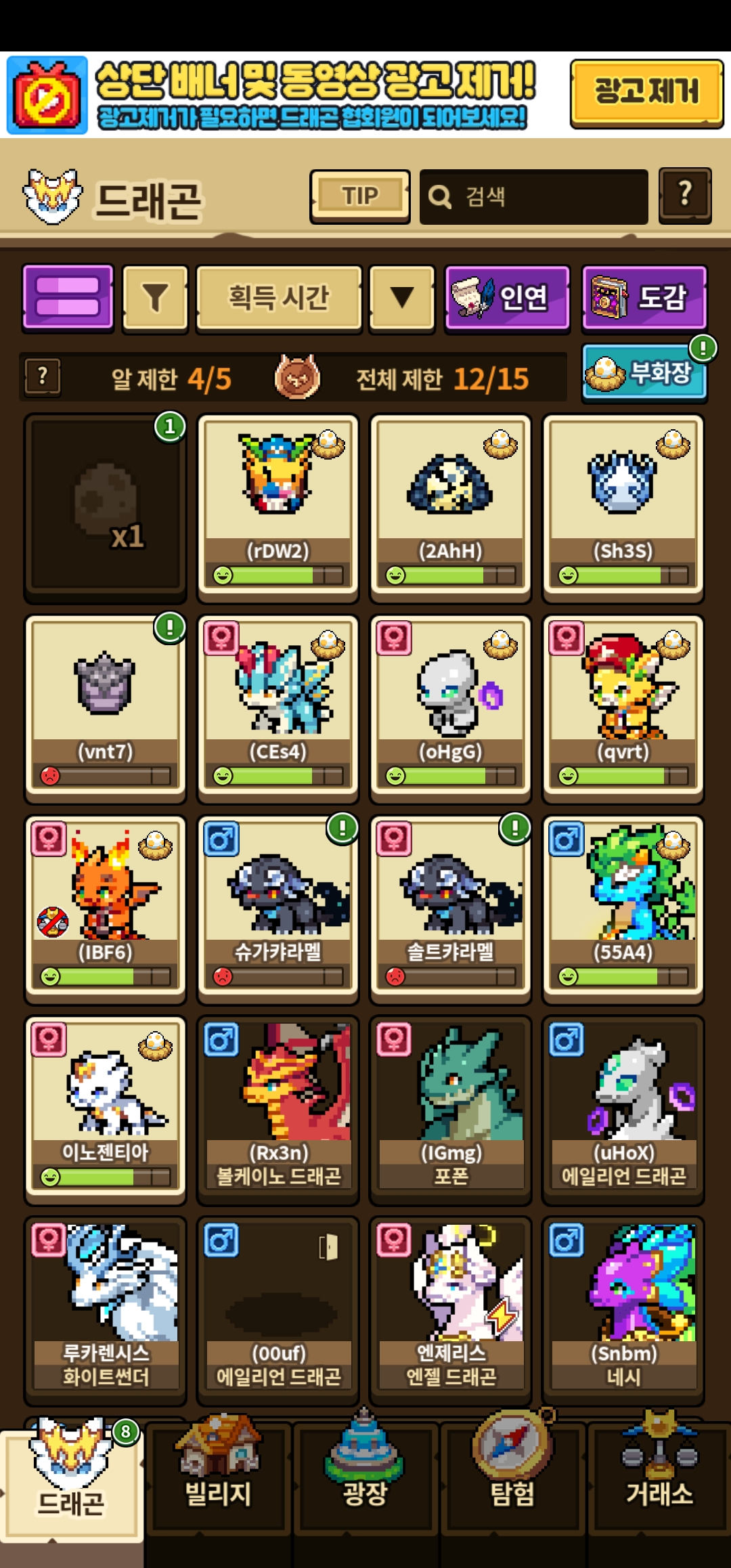Select the egg card (vnt7)
The image size is (731, 1568).
[x=105, y=704]
